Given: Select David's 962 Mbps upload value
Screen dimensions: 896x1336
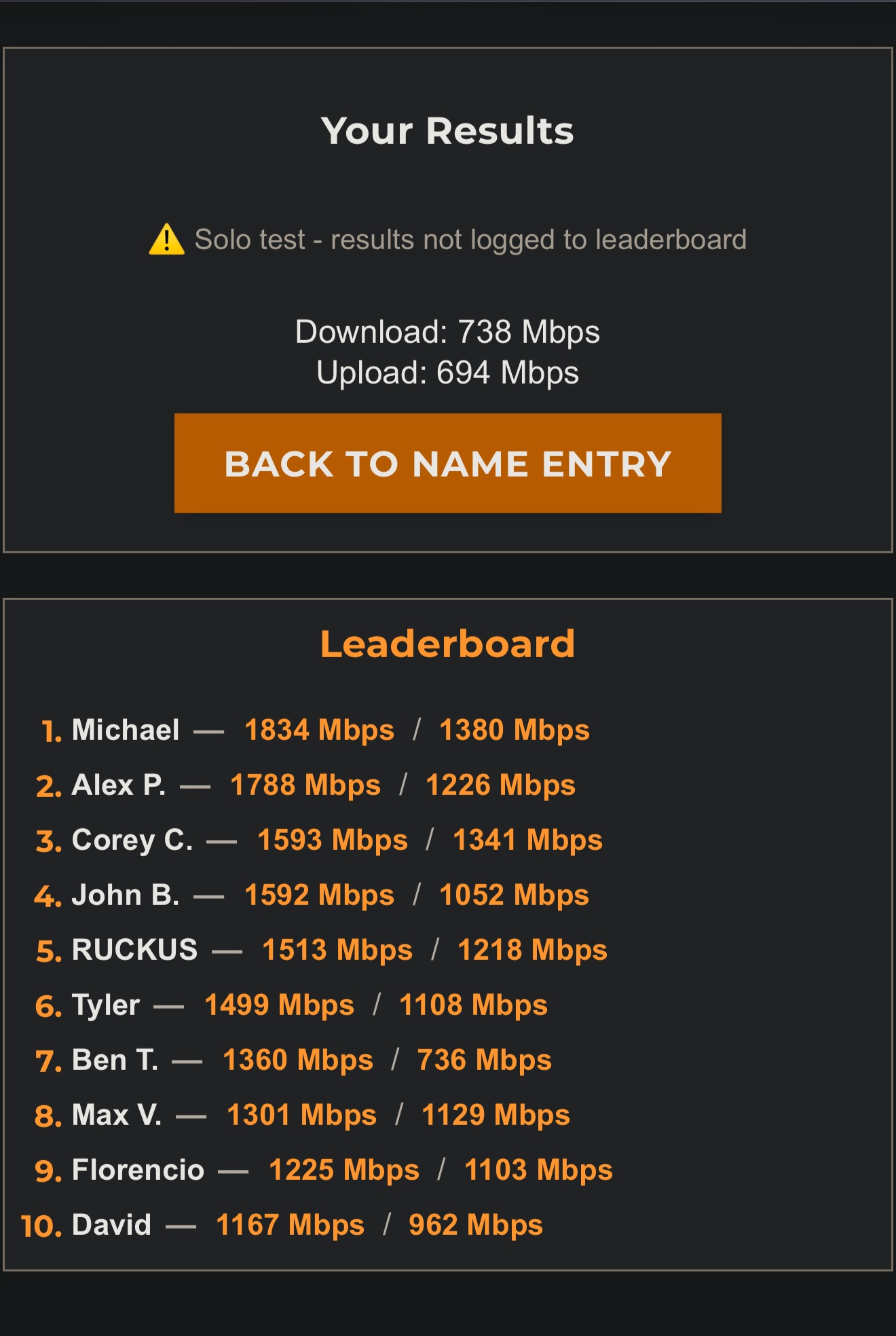Looking at the screenshot, I should [475, 1224].
